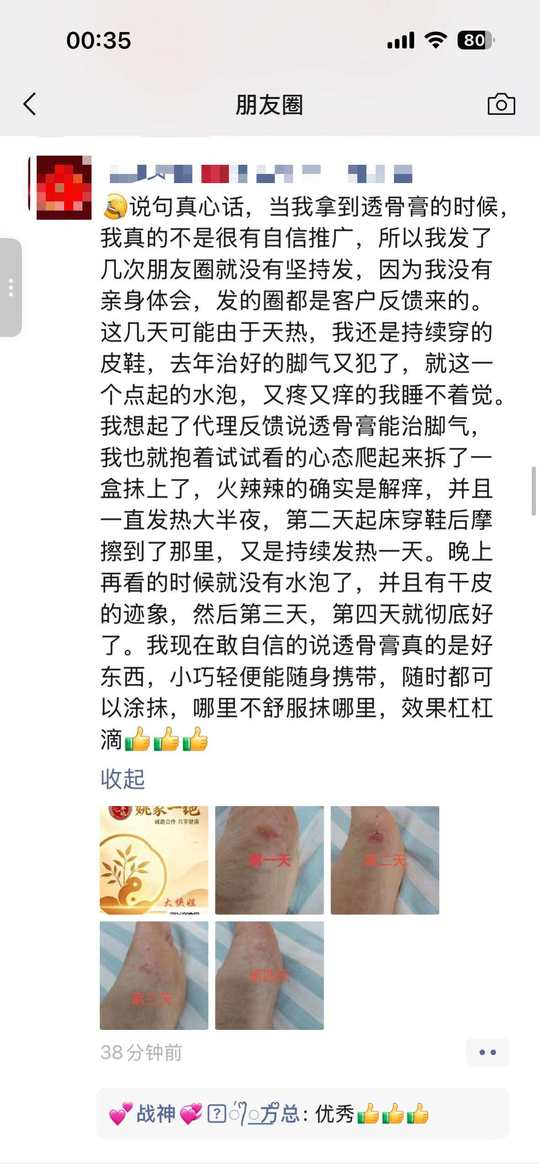Viewport: 540px width, 1170px height.
Task: Open the two-dot like and comment menu
Action: tap(488, 1052)
